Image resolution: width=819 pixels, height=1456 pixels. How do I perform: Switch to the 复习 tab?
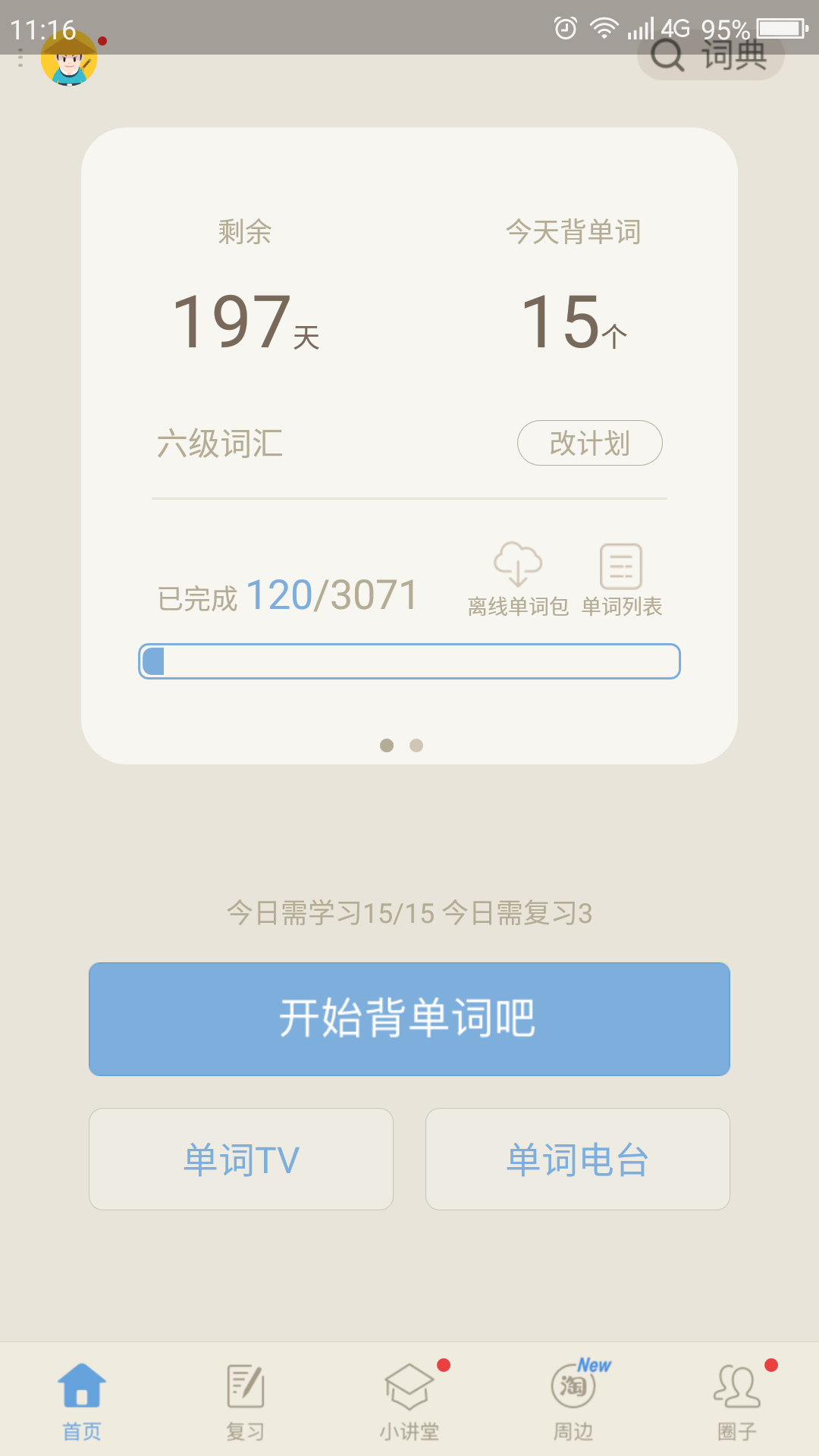coord(246,1402)
